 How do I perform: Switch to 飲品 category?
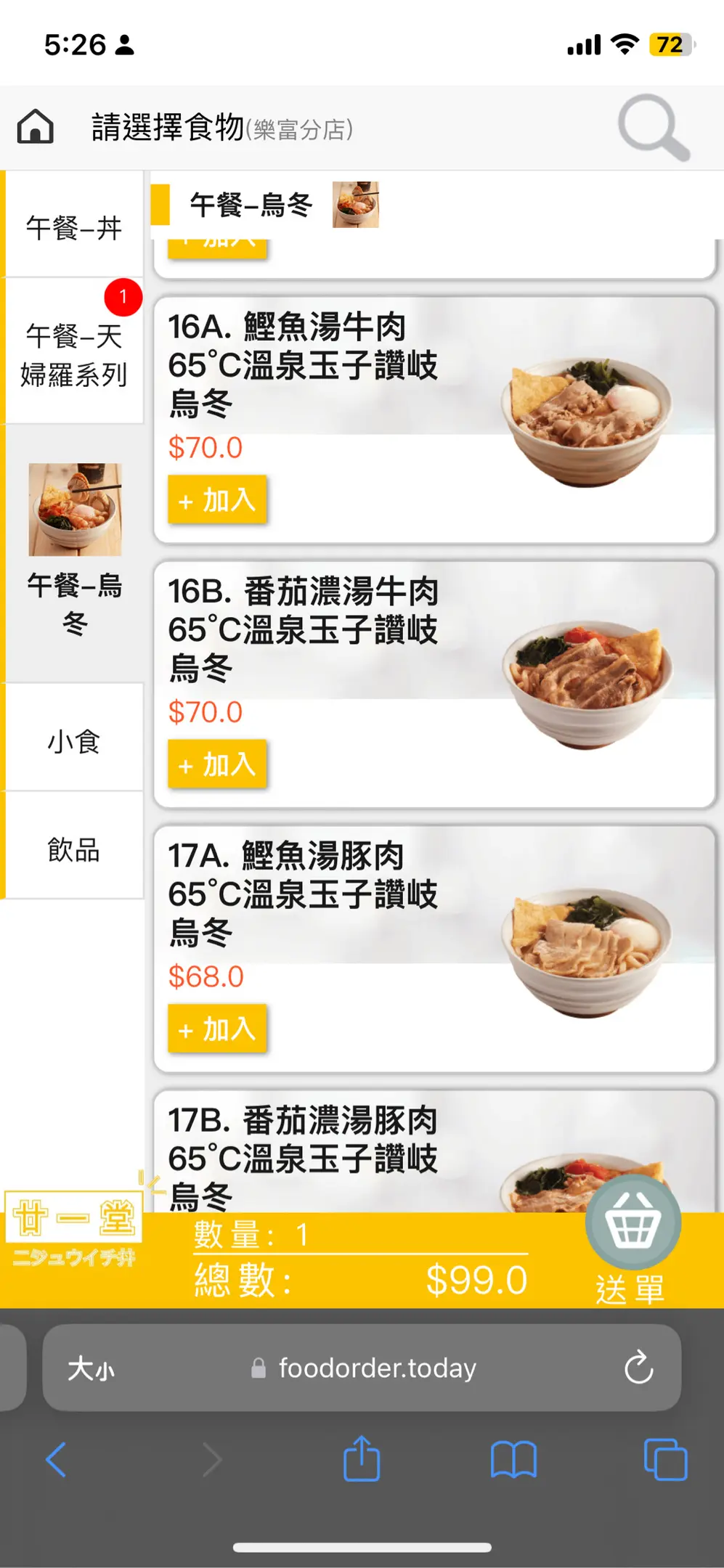pyautogui.click(x=74, y=849)
